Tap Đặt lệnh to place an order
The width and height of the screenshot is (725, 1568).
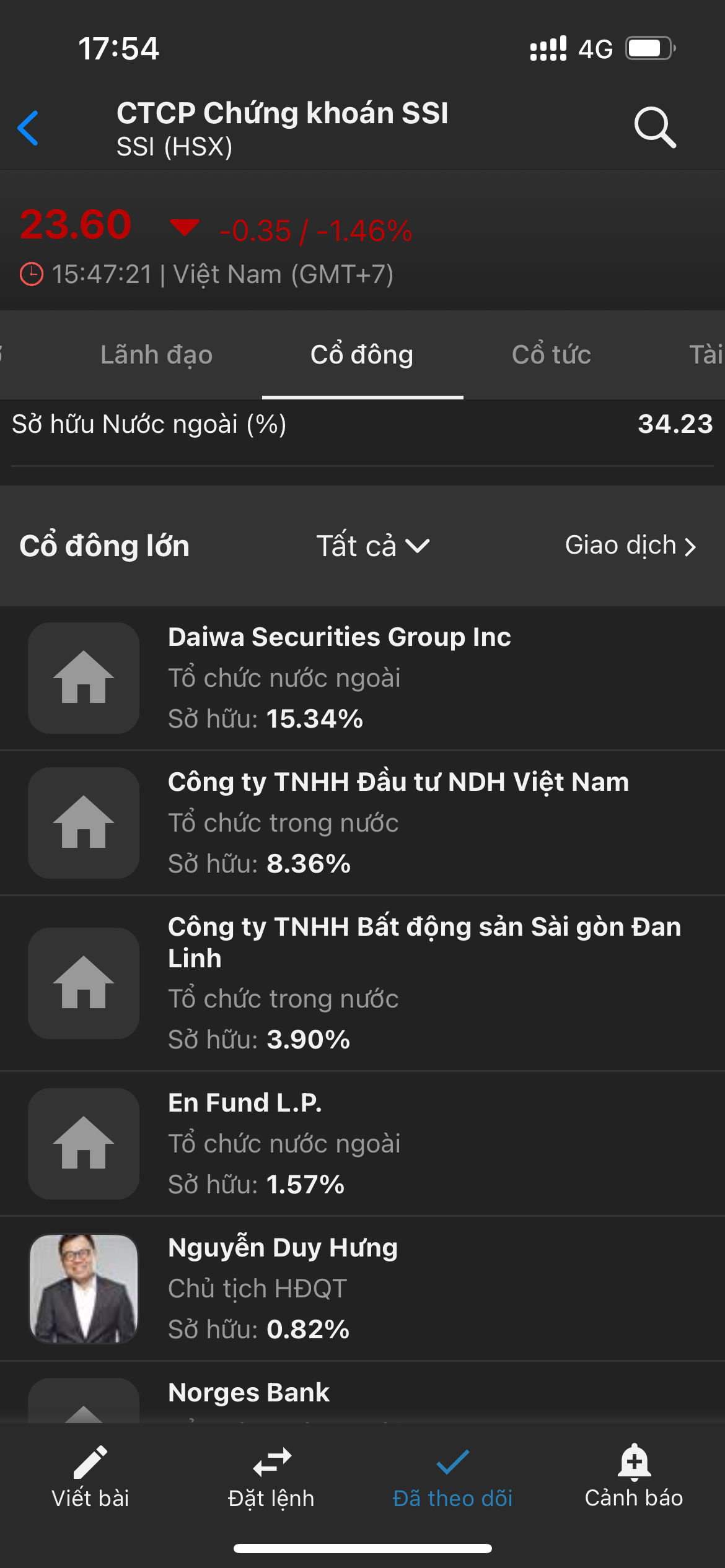(271, 1478)
